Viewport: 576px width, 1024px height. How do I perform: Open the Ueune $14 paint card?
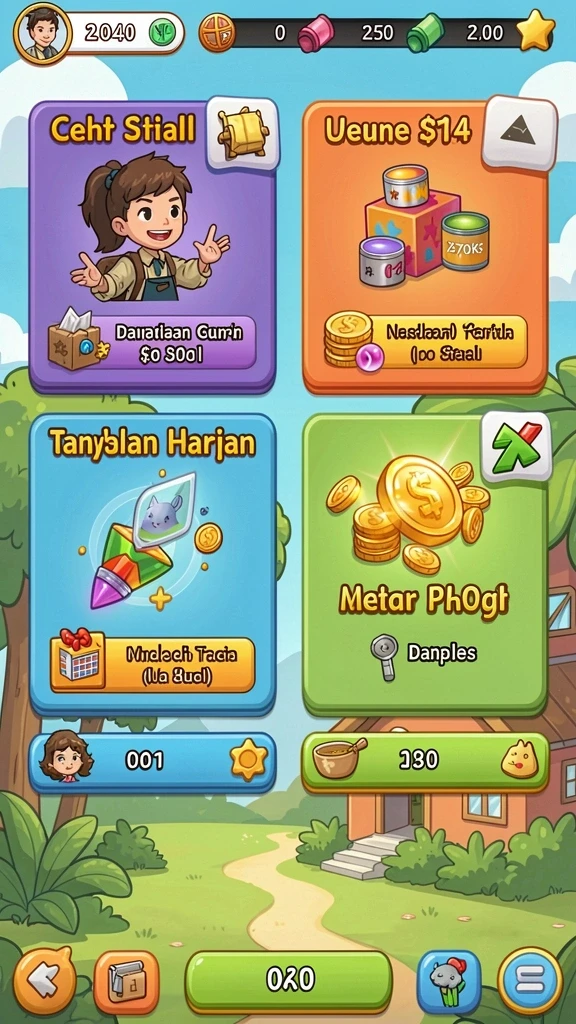coord(424,247)
